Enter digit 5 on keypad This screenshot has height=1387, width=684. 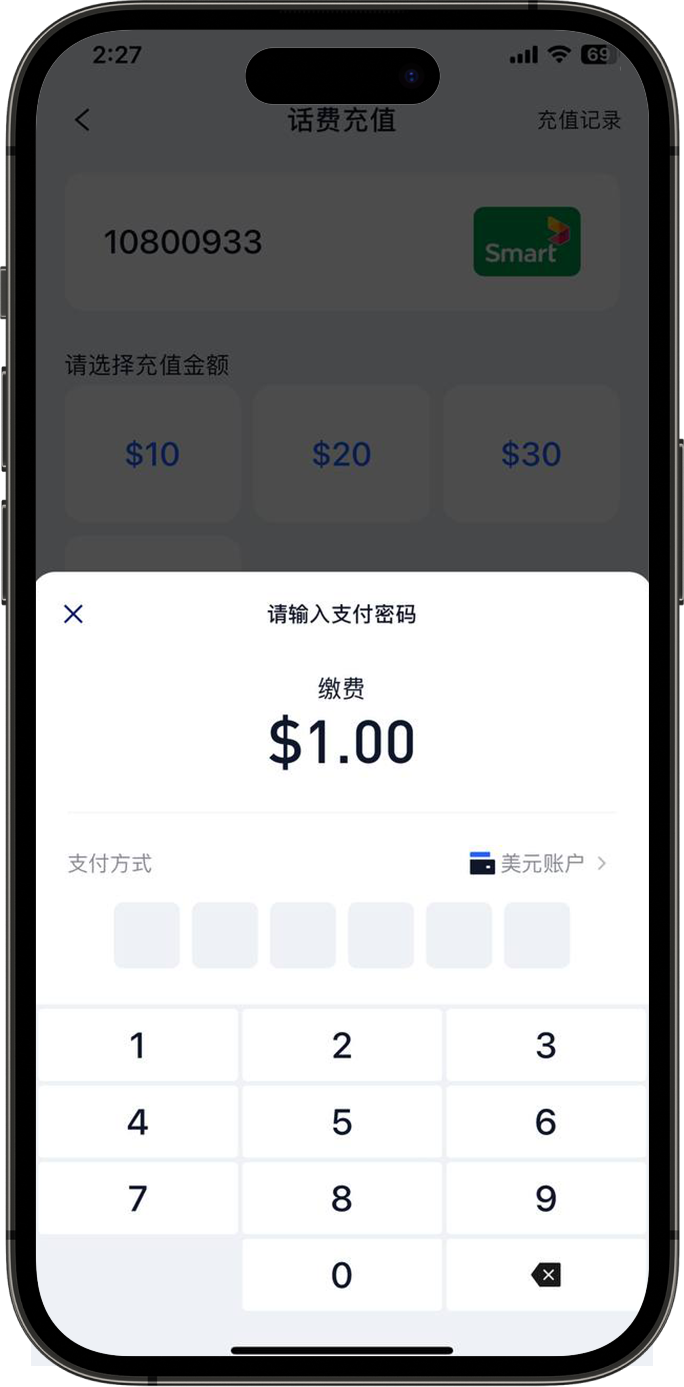point(342,1122)
